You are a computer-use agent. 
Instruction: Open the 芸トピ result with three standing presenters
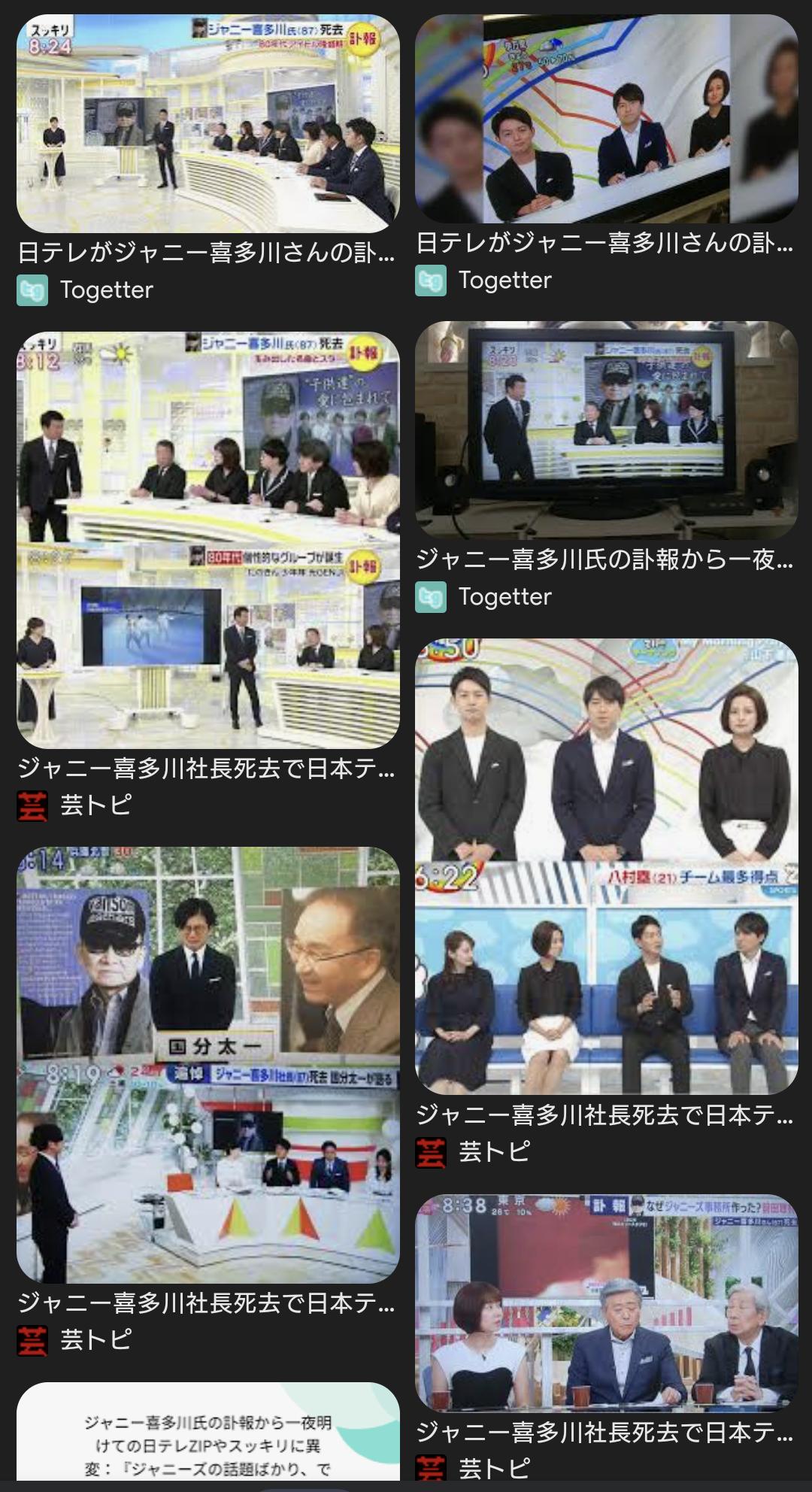[x=607, y=866]
